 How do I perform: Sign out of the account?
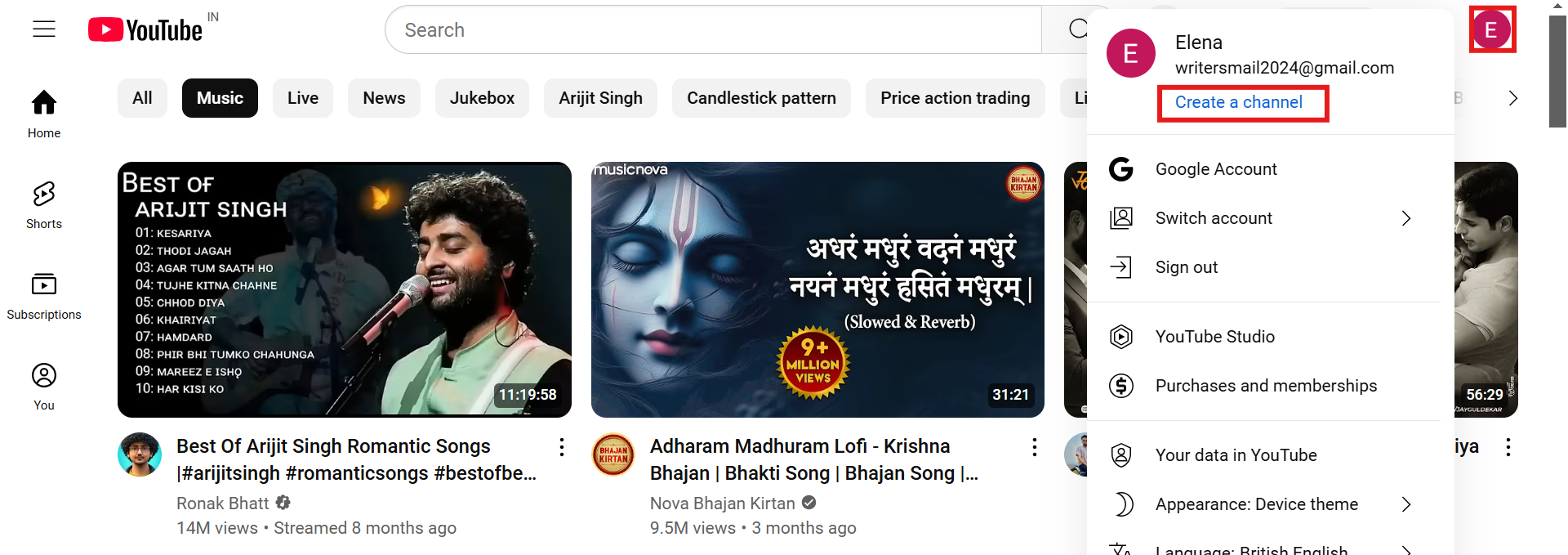pos(1186,267)
